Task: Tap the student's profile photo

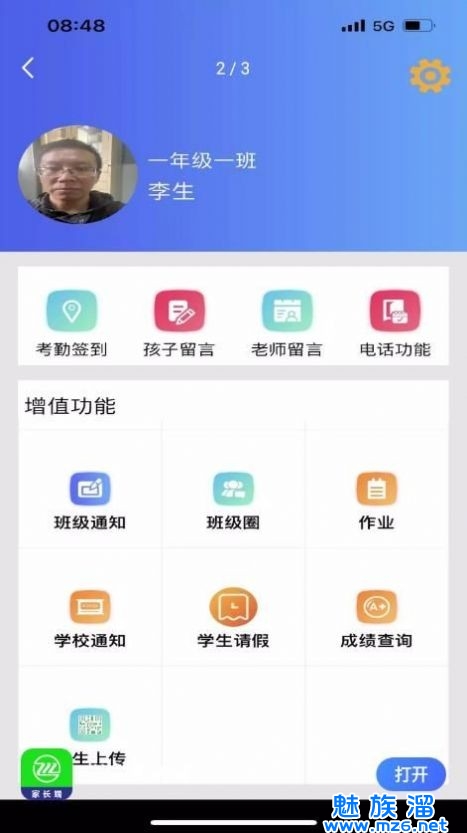Action: click(78, 174)
